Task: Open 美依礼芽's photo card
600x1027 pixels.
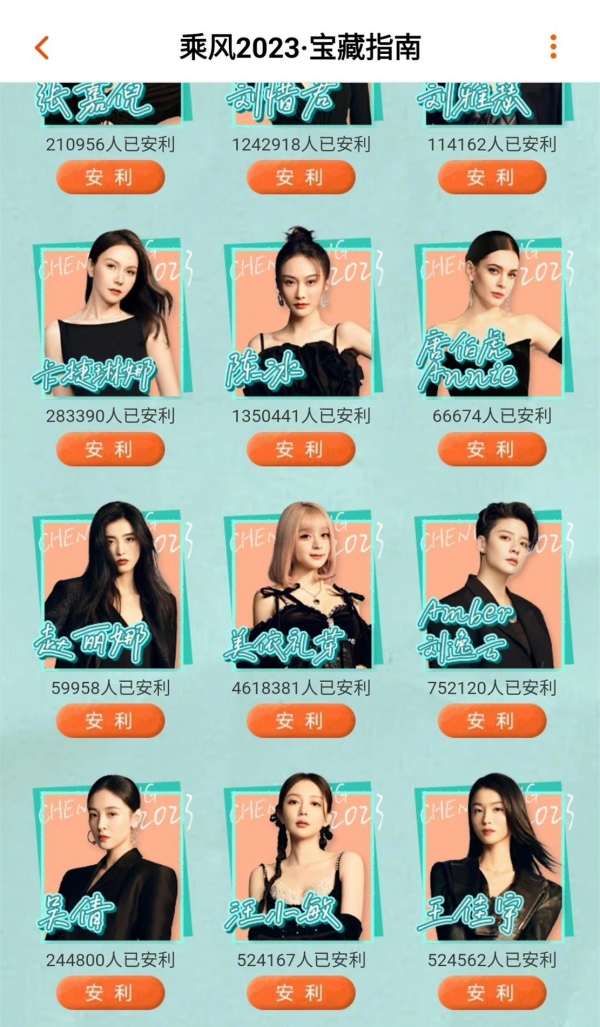Action: point(301,590)
